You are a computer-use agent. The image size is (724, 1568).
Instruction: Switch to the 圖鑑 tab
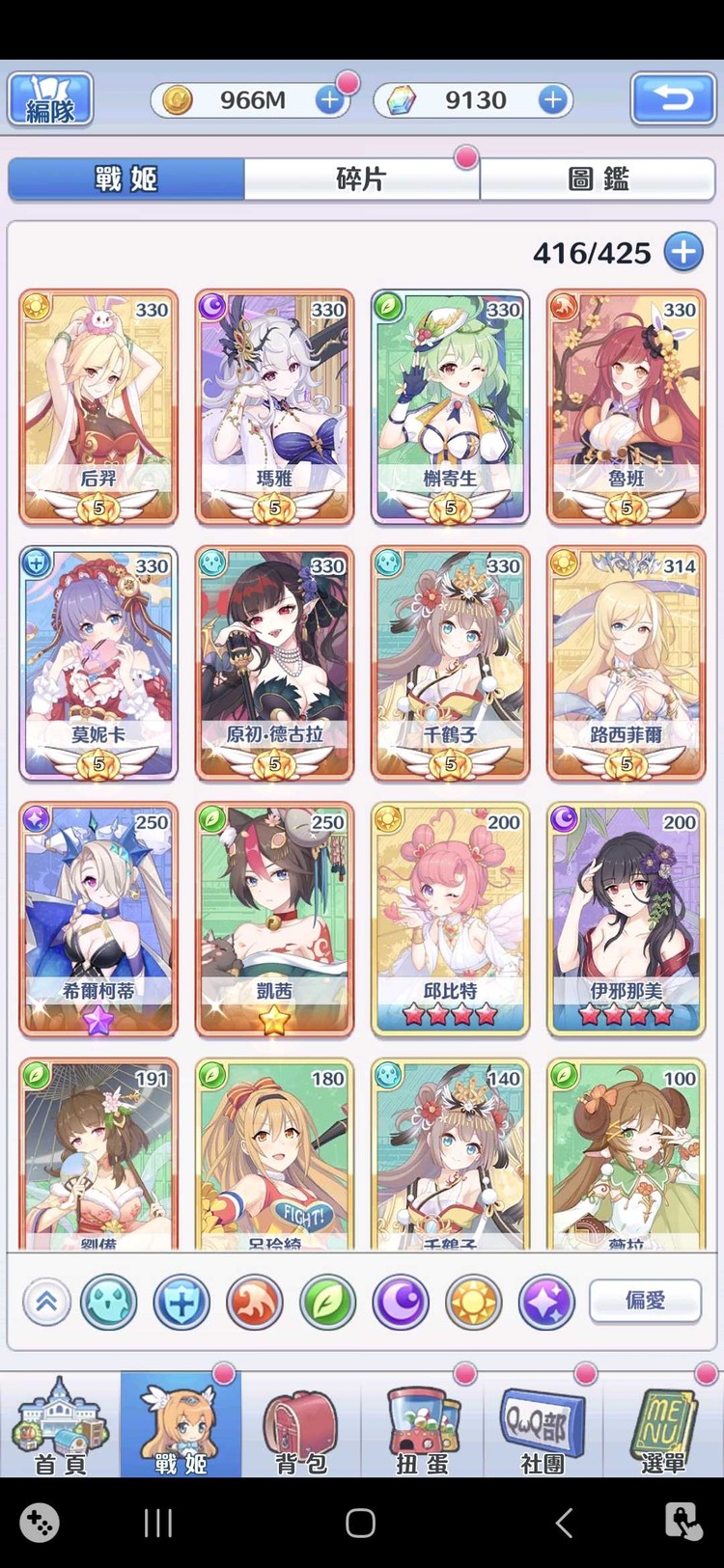pos(598,179)
